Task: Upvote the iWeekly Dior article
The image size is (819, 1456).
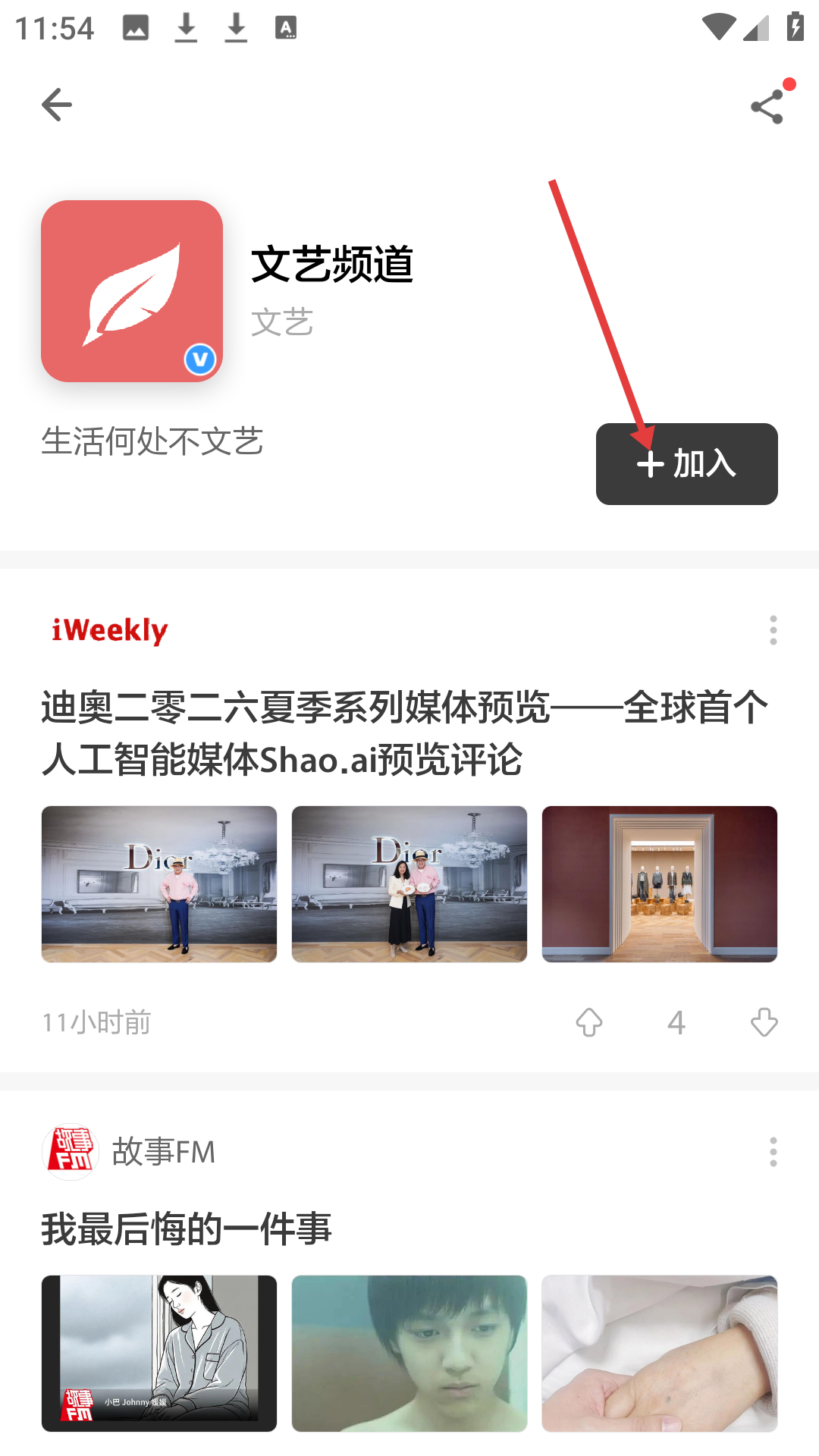Action: 589,1022
